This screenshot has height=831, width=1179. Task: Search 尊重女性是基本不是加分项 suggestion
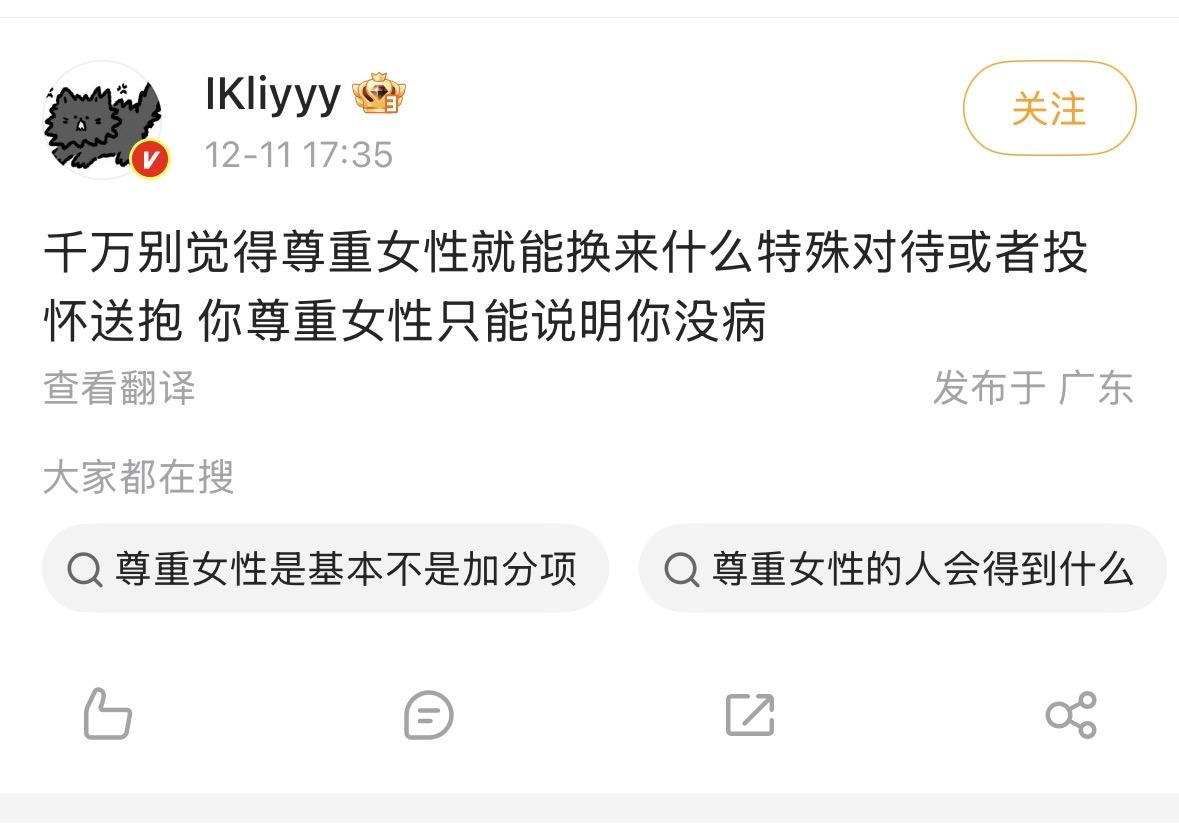pyautogui.click(x=325, y=569)
